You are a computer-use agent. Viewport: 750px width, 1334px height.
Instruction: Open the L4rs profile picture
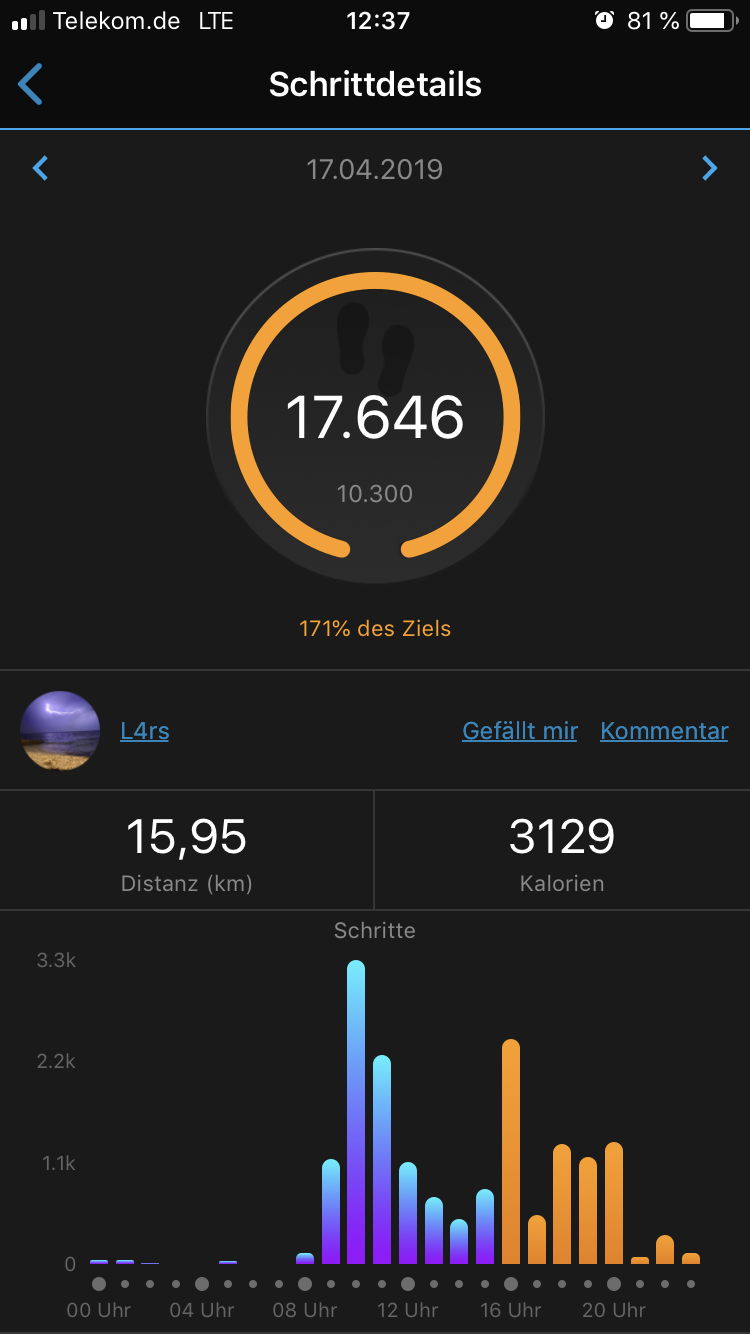click(60, 731)
